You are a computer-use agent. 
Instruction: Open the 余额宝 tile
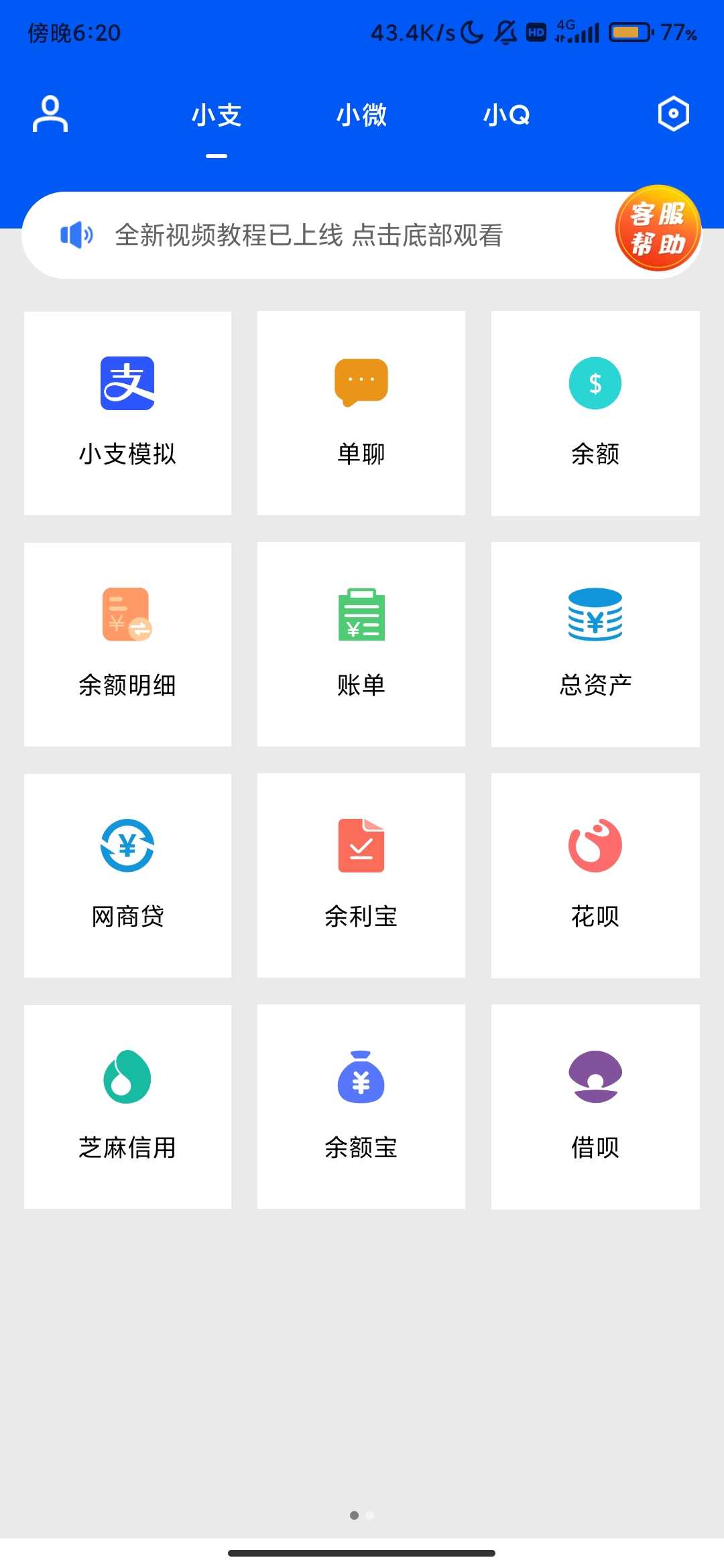pos(361,1106)
